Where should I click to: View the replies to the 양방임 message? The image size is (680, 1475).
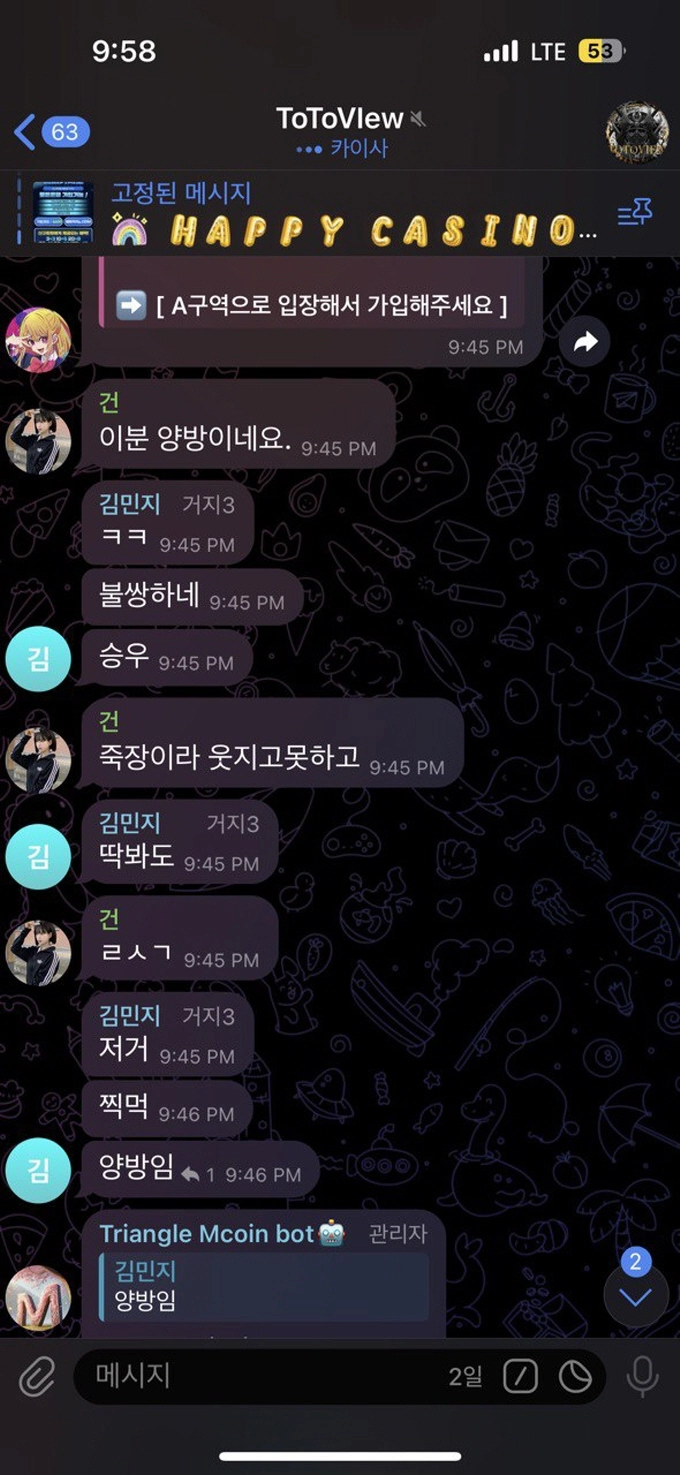[x=198, y=1175]
